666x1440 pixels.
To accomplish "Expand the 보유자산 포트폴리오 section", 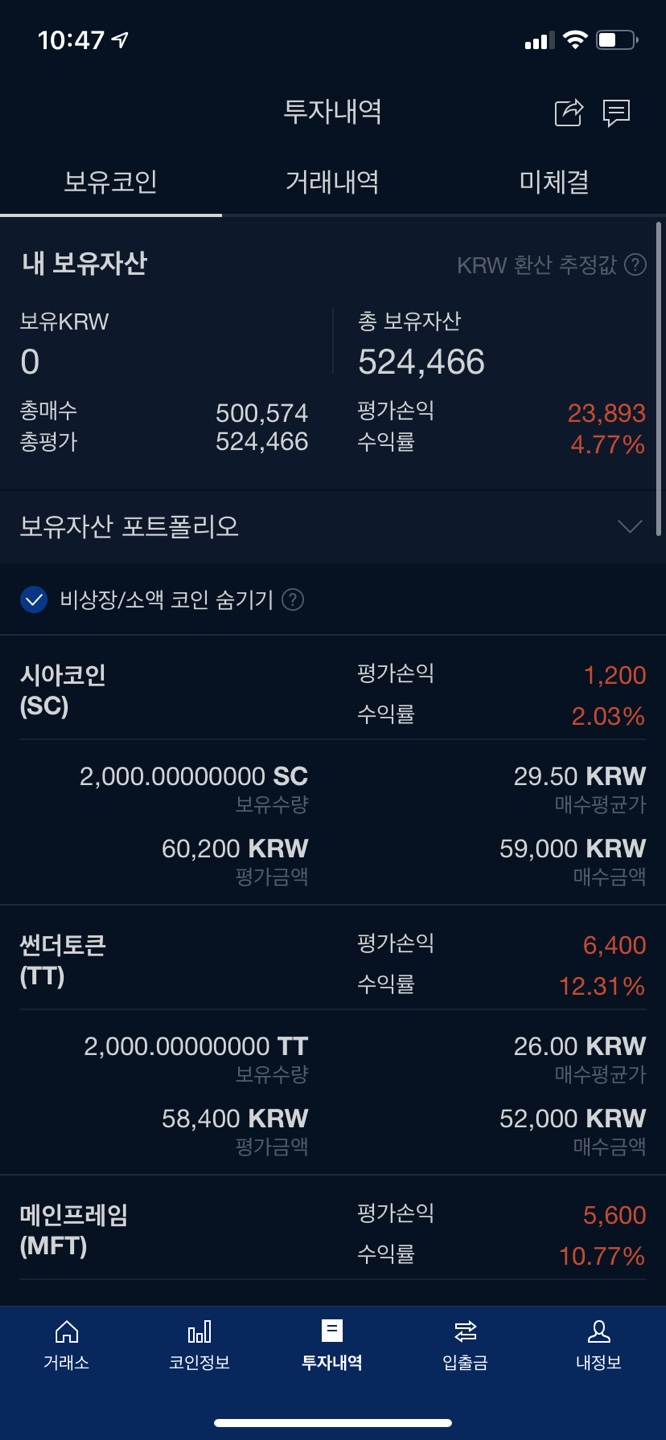I will [x=333, y=526].
